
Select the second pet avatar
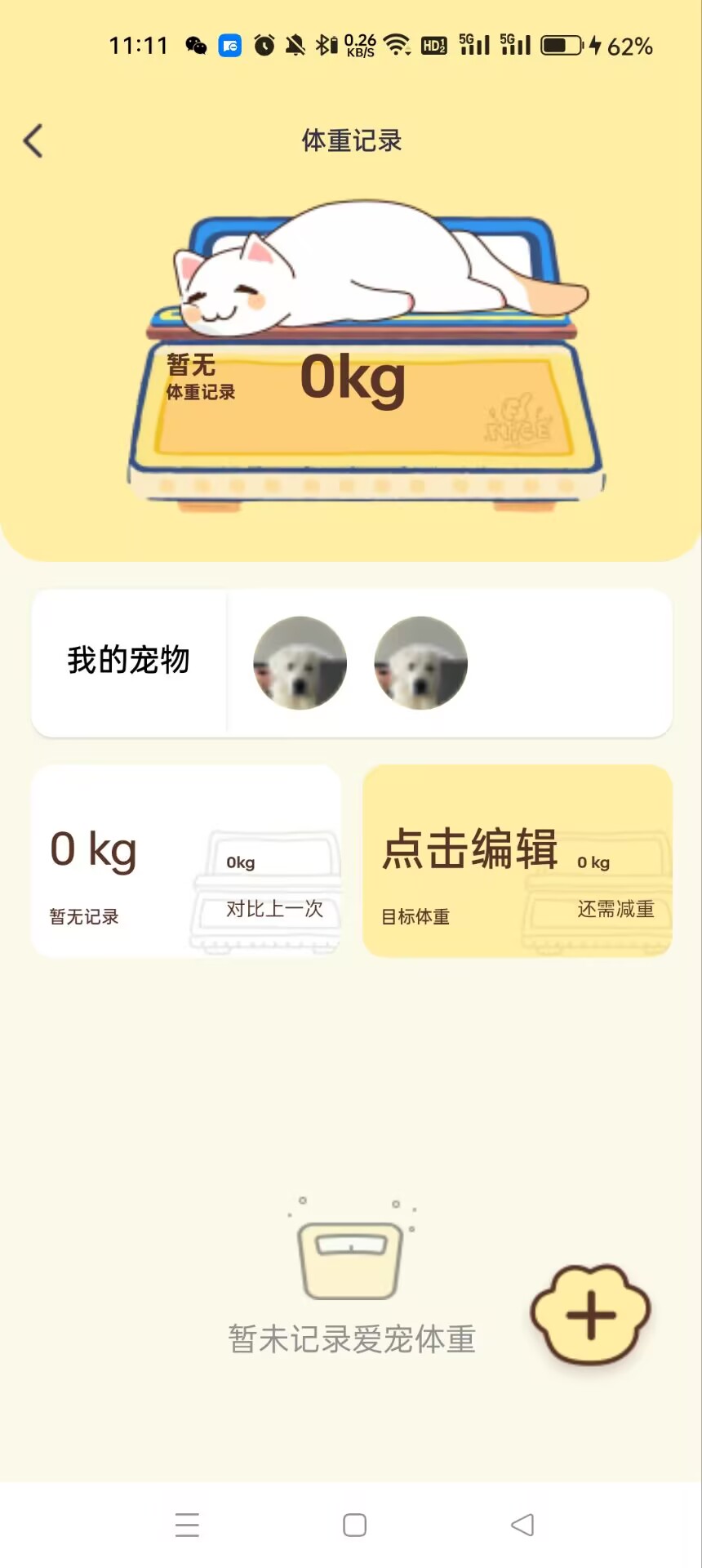420,662
